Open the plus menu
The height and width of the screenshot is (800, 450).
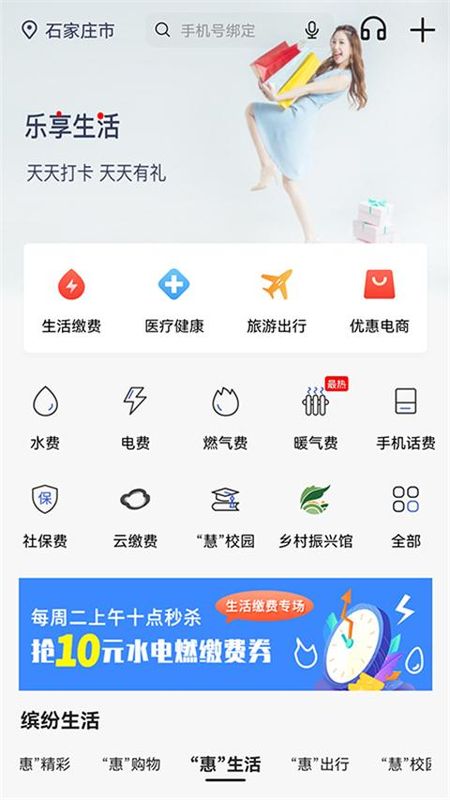coord(422,31)
